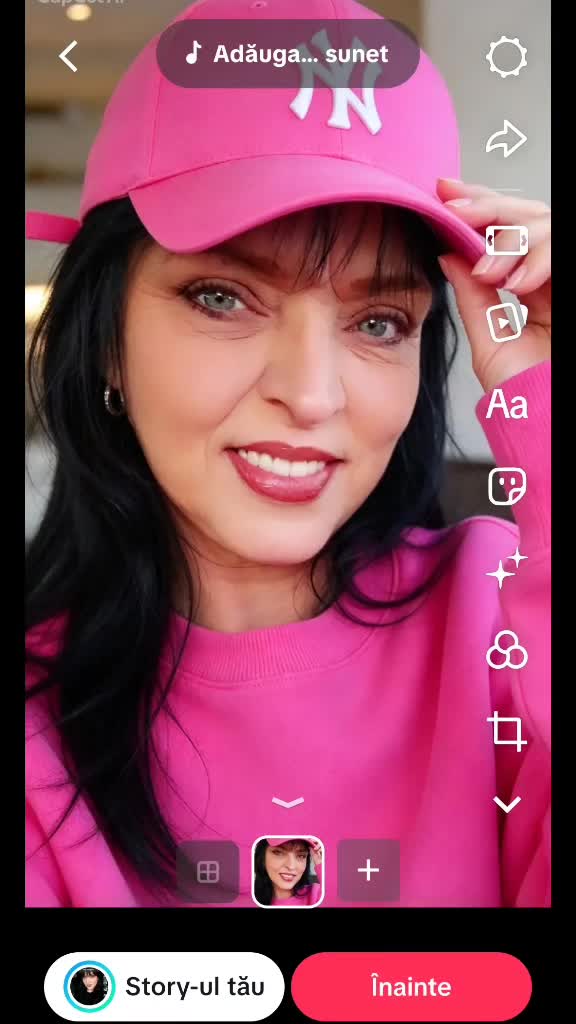Image resolution: width=576 pixels, height=1024 pixels.
Task: Open the grid layout button
Action: pyautogui.click(x=208, y=872)
